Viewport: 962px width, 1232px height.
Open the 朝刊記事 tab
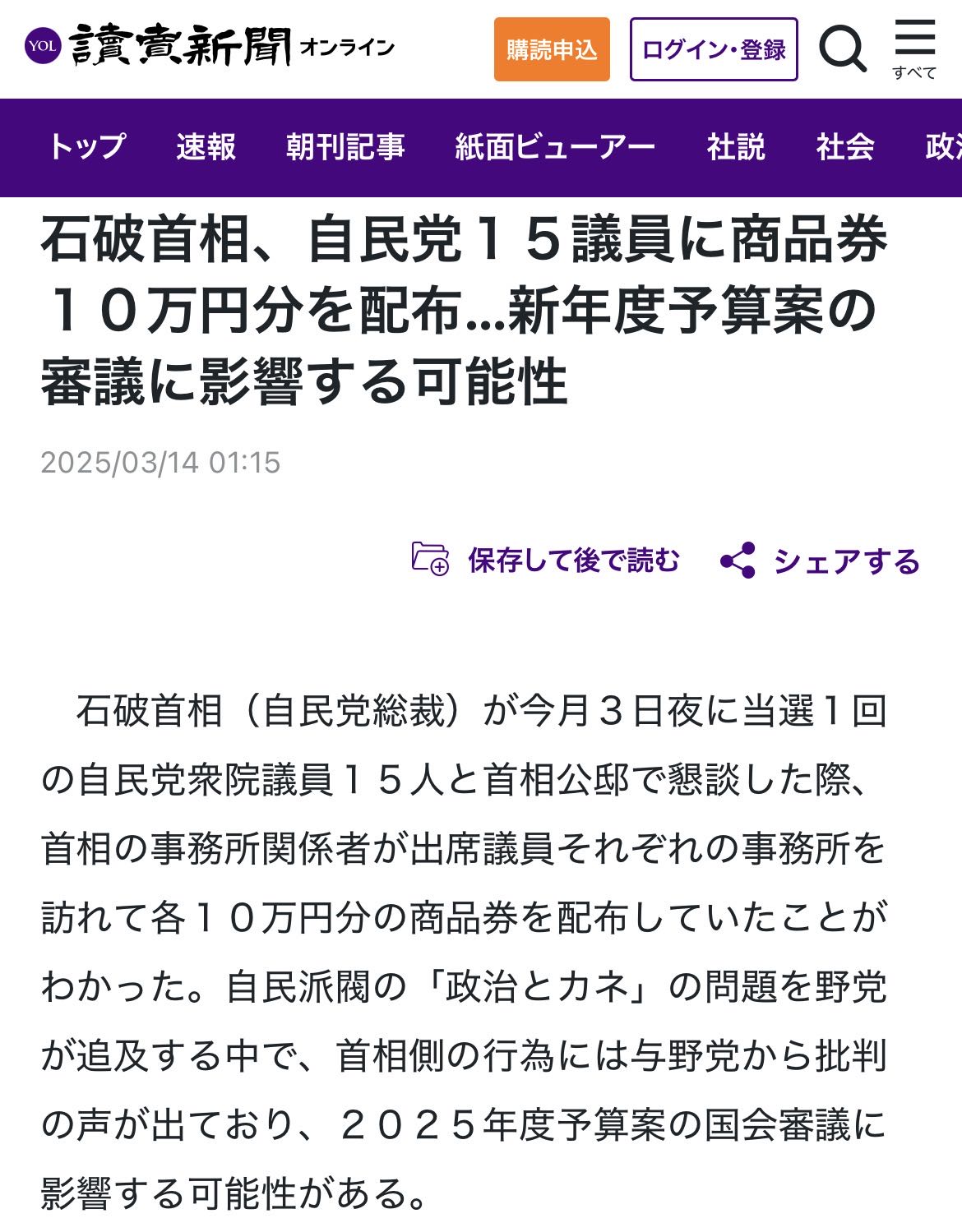coord(345,147)
